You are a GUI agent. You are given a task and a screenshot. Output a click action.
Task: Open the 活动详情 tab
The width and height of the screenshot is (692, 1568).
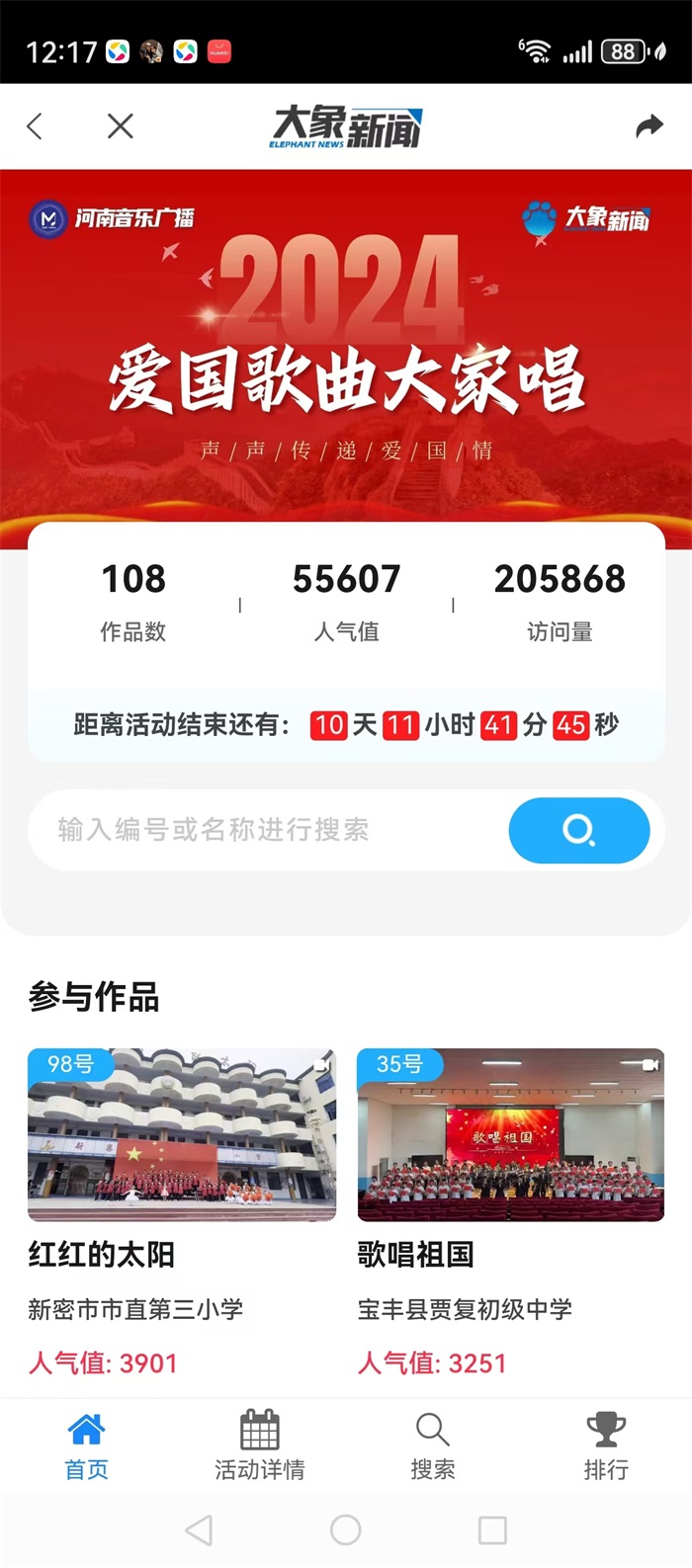(x=259, y=1445)
